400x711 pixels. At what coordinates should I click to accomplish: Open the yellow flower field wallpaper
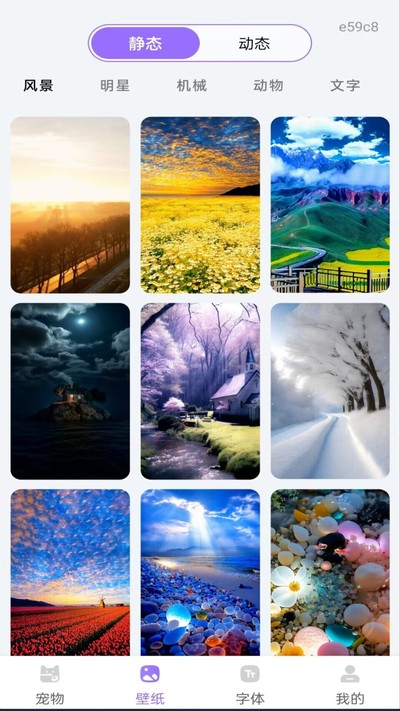click(x=200, y=205)
